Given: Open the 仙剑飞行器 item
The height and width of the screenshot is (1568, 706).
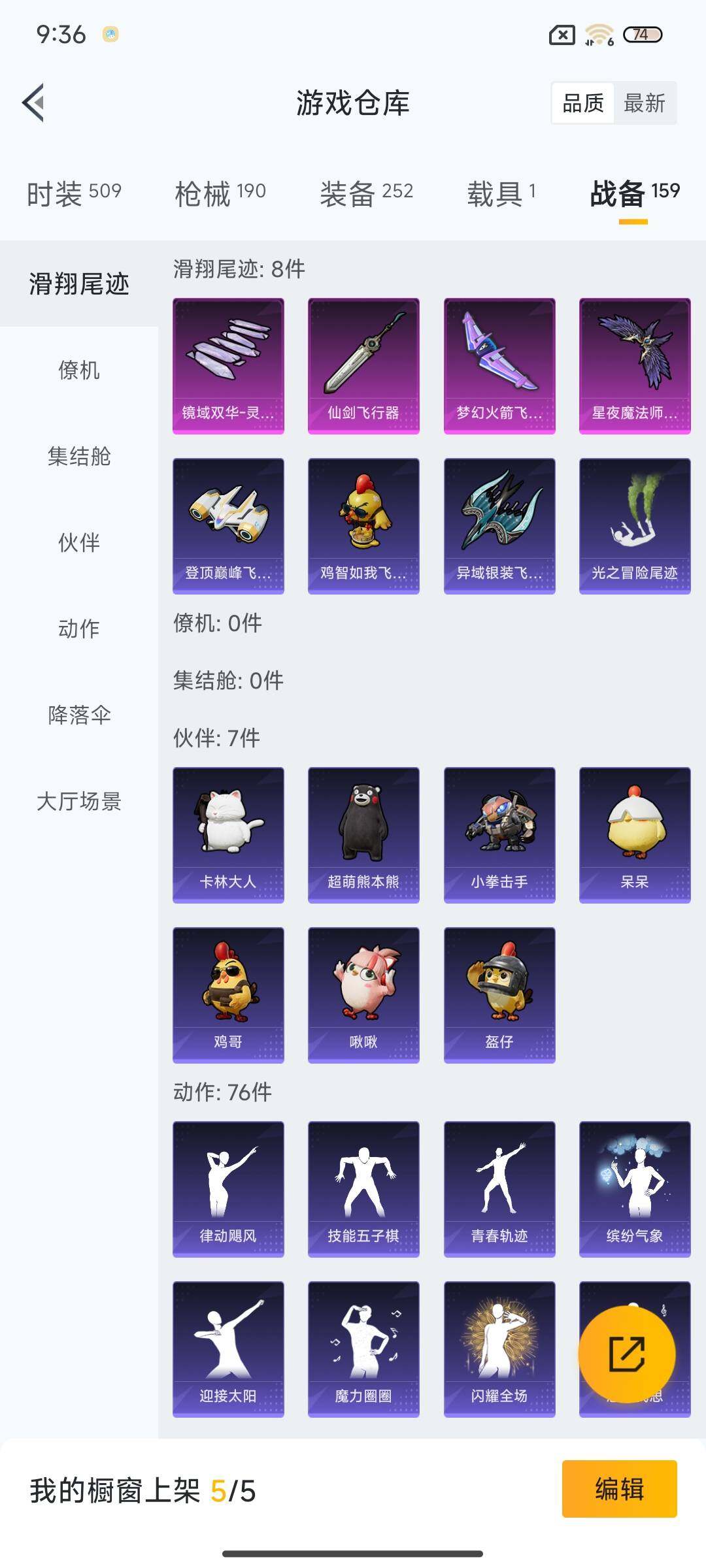Looking at the screenshot, I should (363, 366).
